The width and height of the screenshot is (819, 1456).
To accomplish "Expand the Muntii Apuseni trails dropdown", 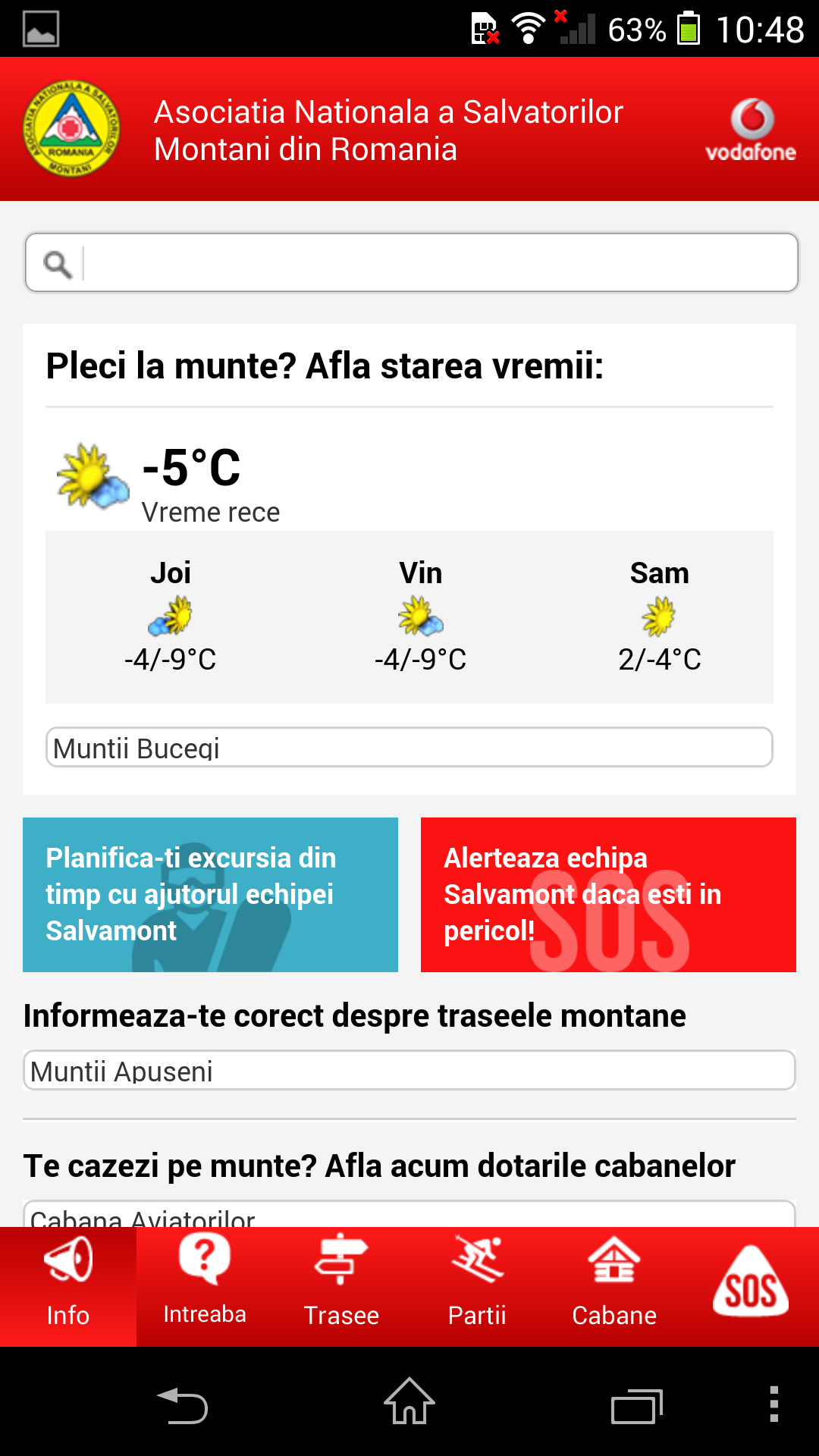I will (409, 1071).
